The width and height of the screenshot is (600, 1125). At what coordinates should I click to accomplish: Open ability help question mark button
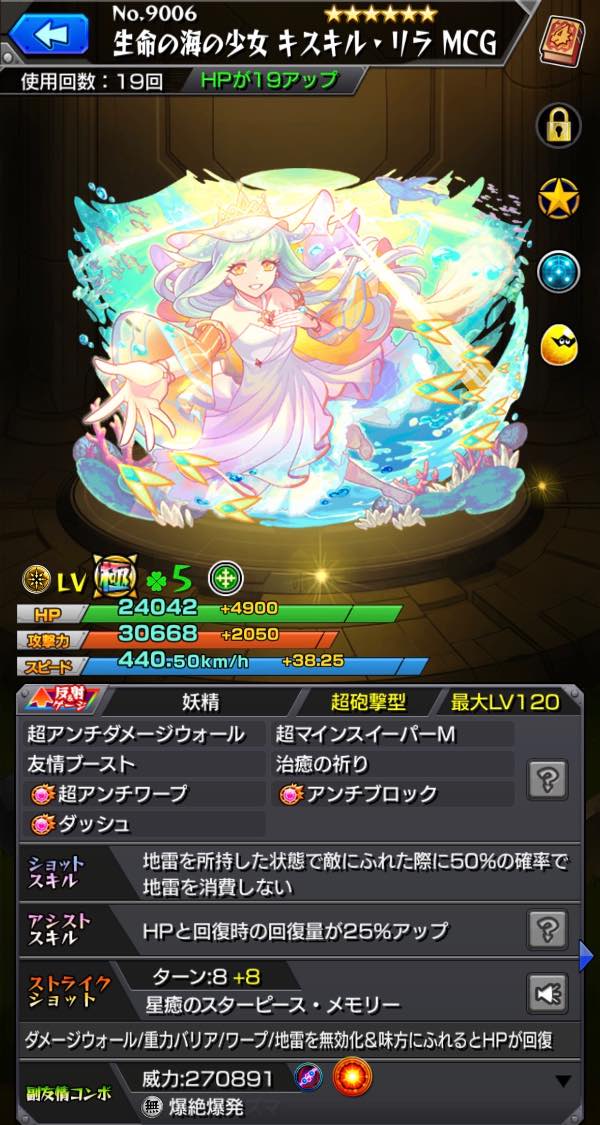(x=547, y=778)
